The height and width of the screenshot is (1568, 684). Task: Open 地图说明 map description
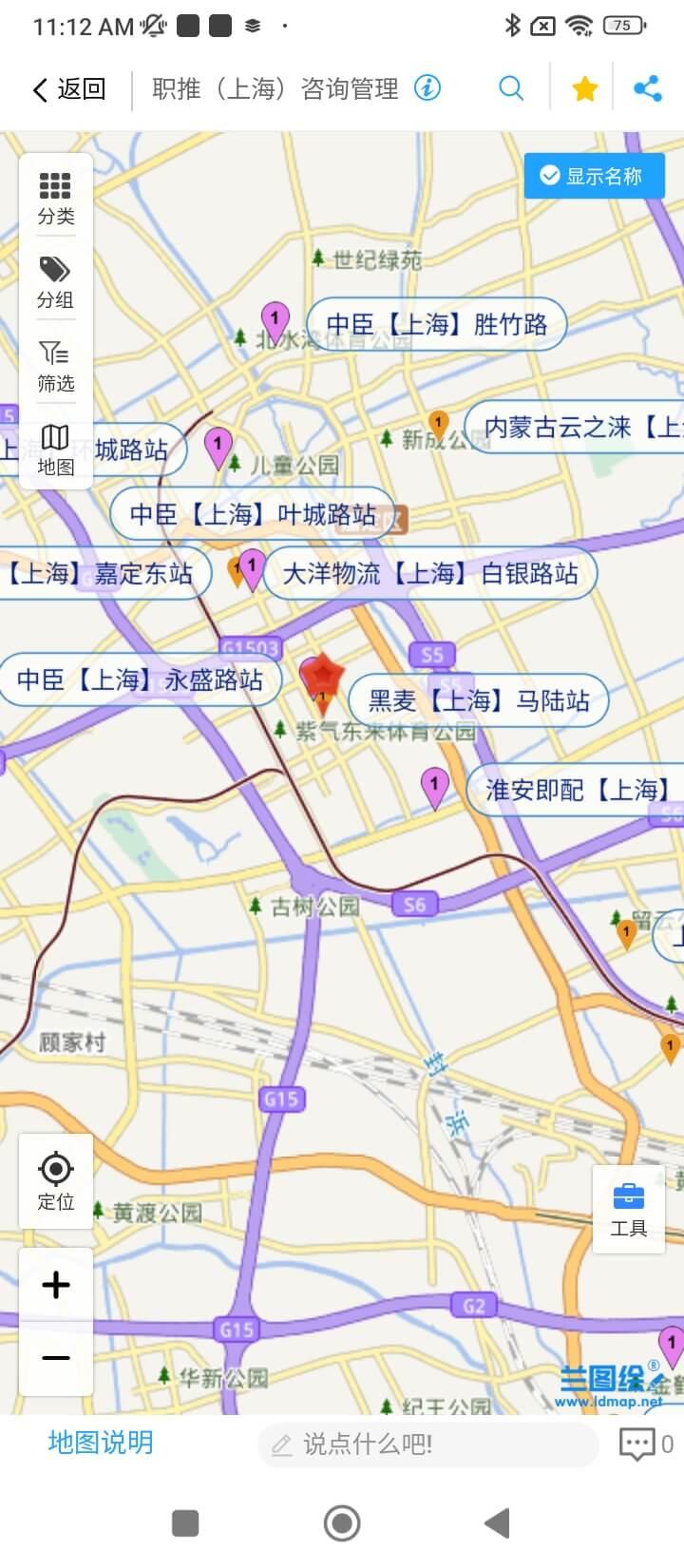(x=101, y=1443)
